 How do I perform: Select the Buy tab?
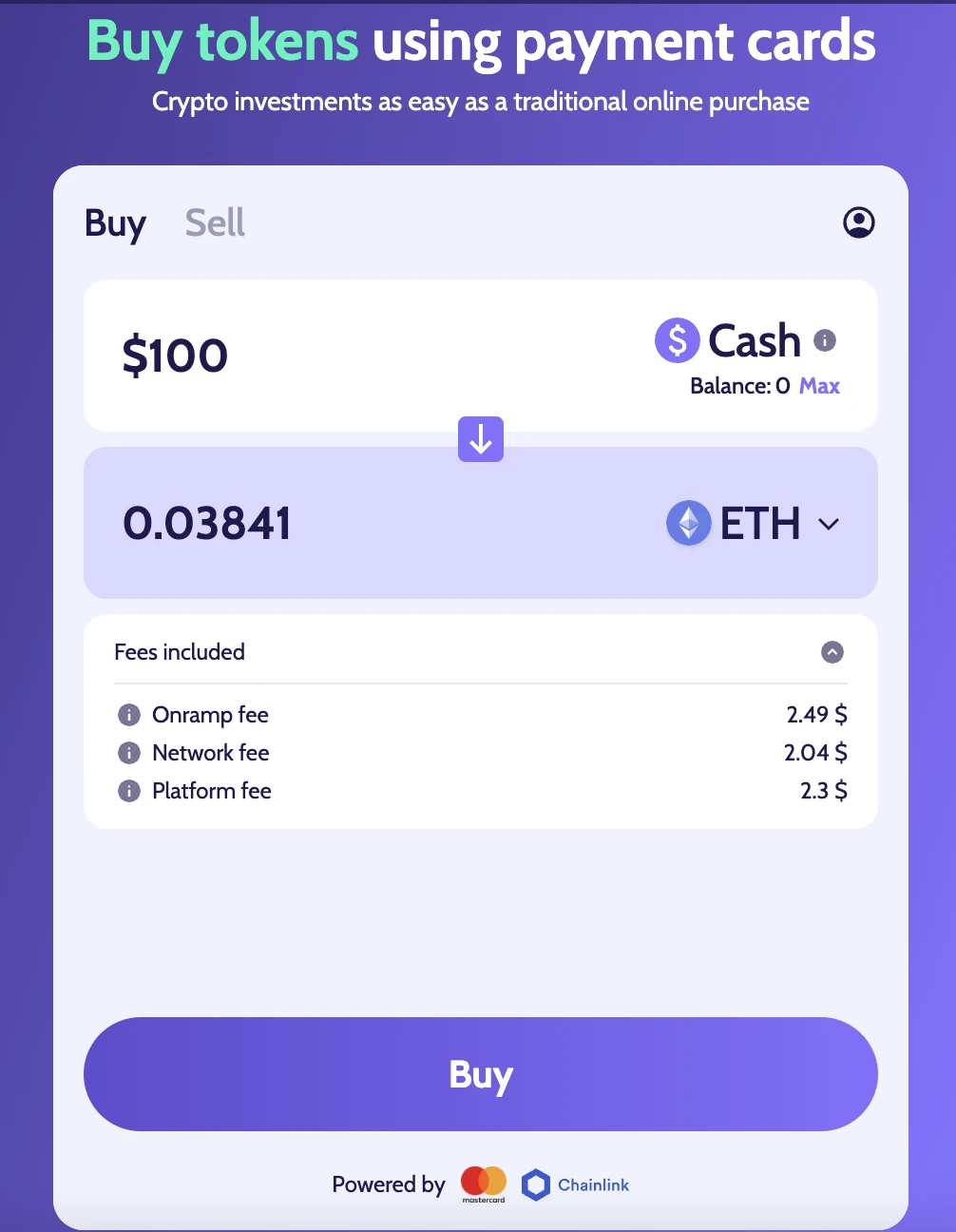[x=115, y=223]
